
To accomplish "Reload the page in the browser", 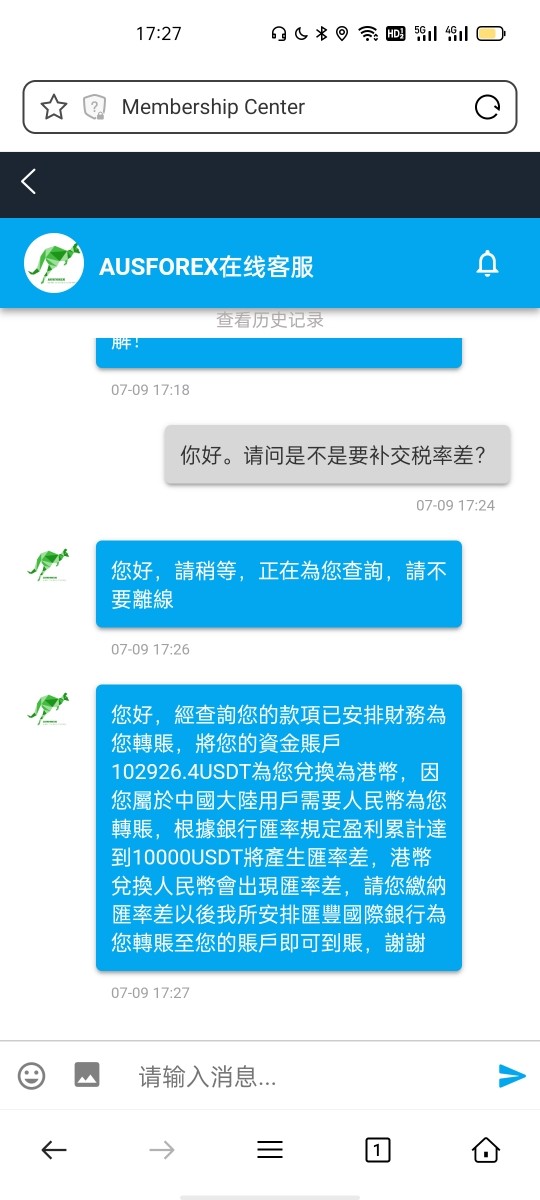I will tap(487, 107).
